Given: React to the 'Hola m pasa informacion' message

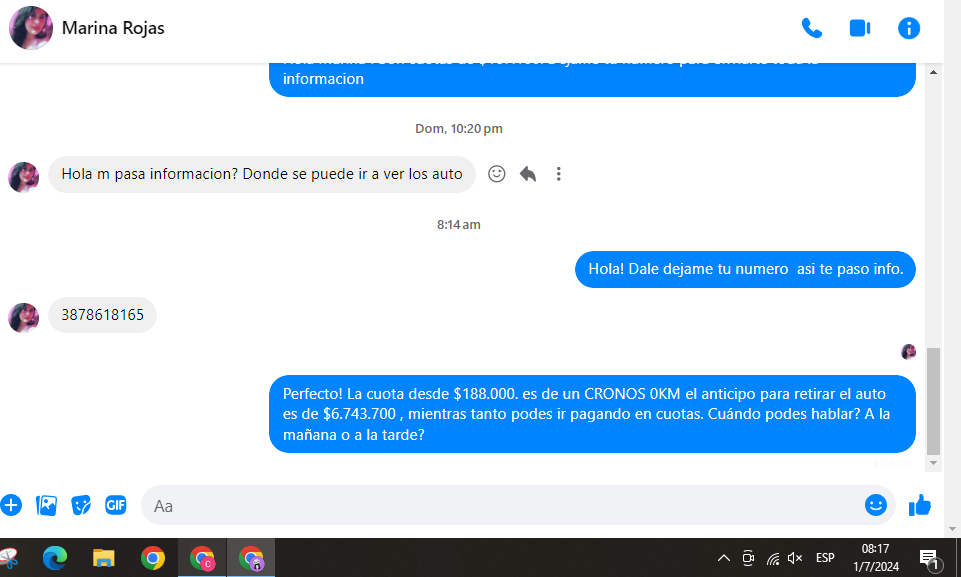Looking at the screenshot, I should coord(496,174).
